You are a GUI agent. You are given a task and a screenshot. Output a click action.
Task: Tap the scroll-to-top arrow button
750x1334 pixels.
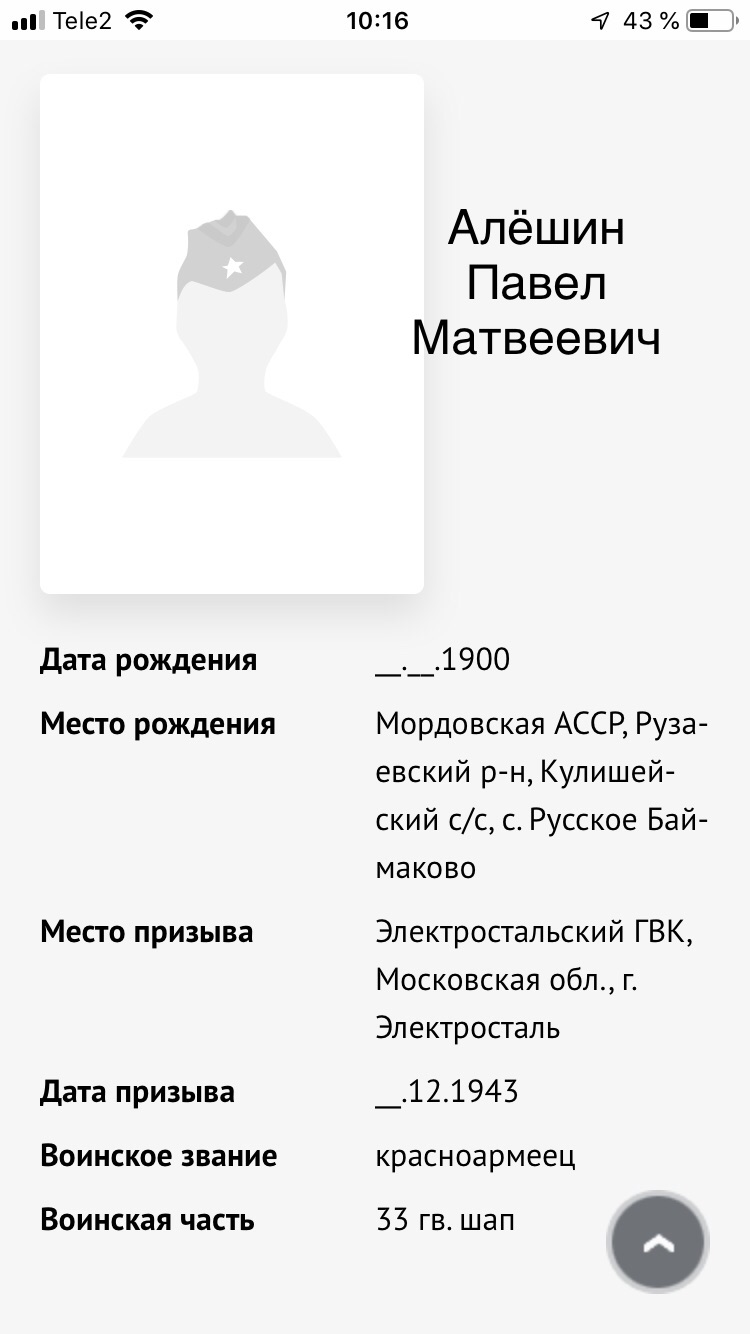coord(658,1242)
